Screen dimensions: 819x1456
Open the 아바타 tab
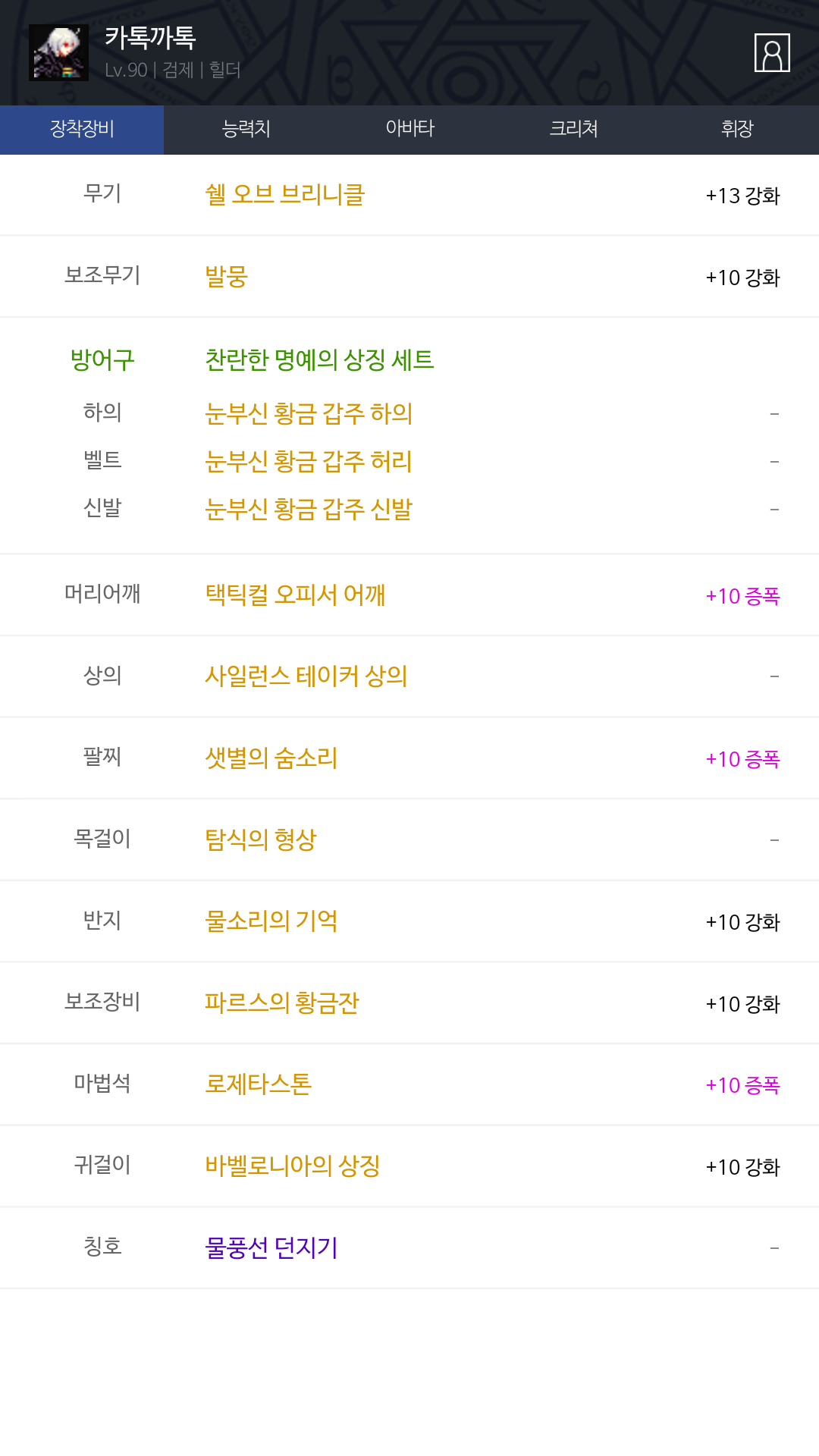tap(409, 130)
